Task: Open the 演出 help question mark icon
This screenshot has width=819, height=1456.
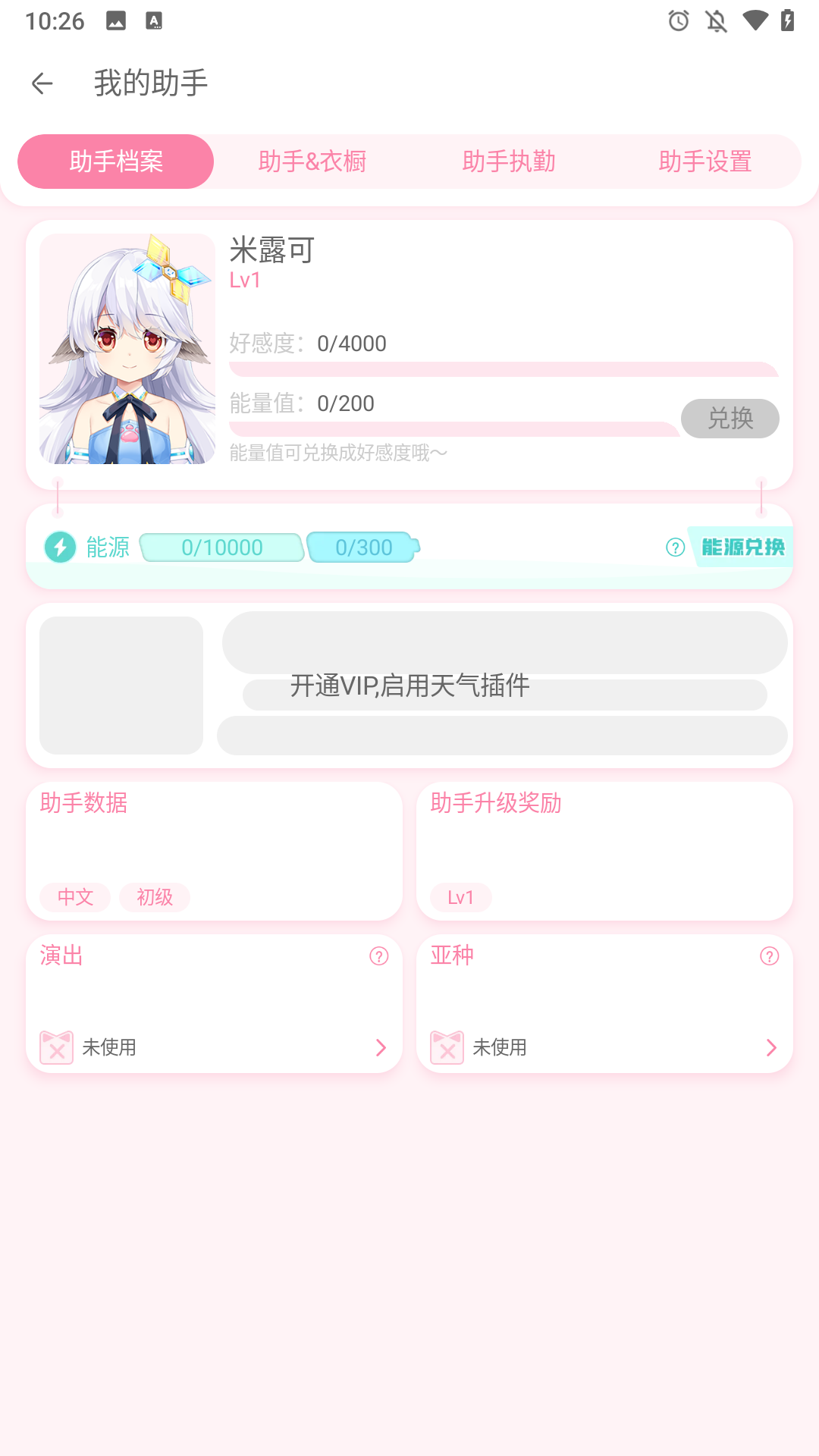Action: coord(378,957)
